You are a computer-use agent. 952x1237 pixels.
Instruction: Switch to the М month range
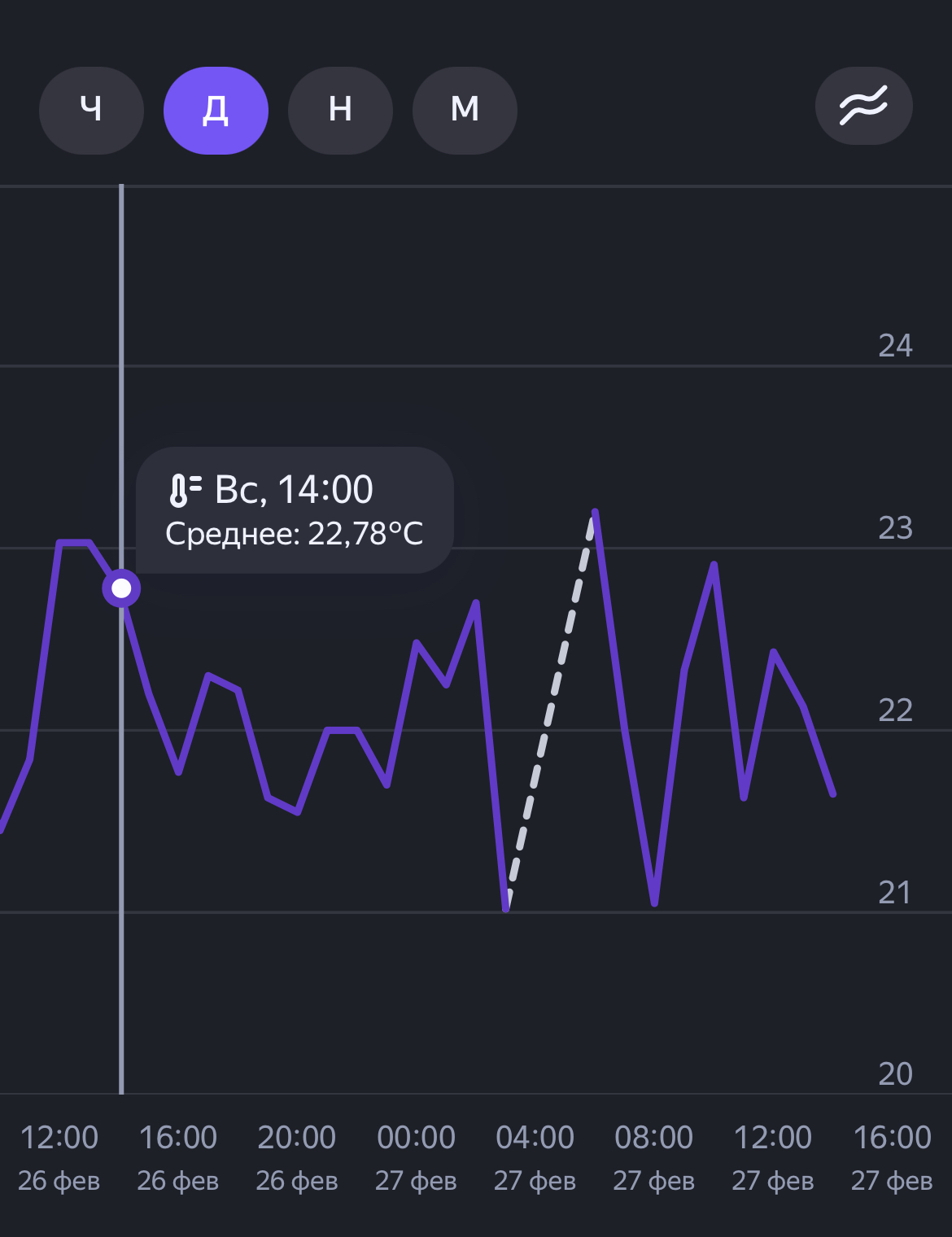[x=465, y=110]
